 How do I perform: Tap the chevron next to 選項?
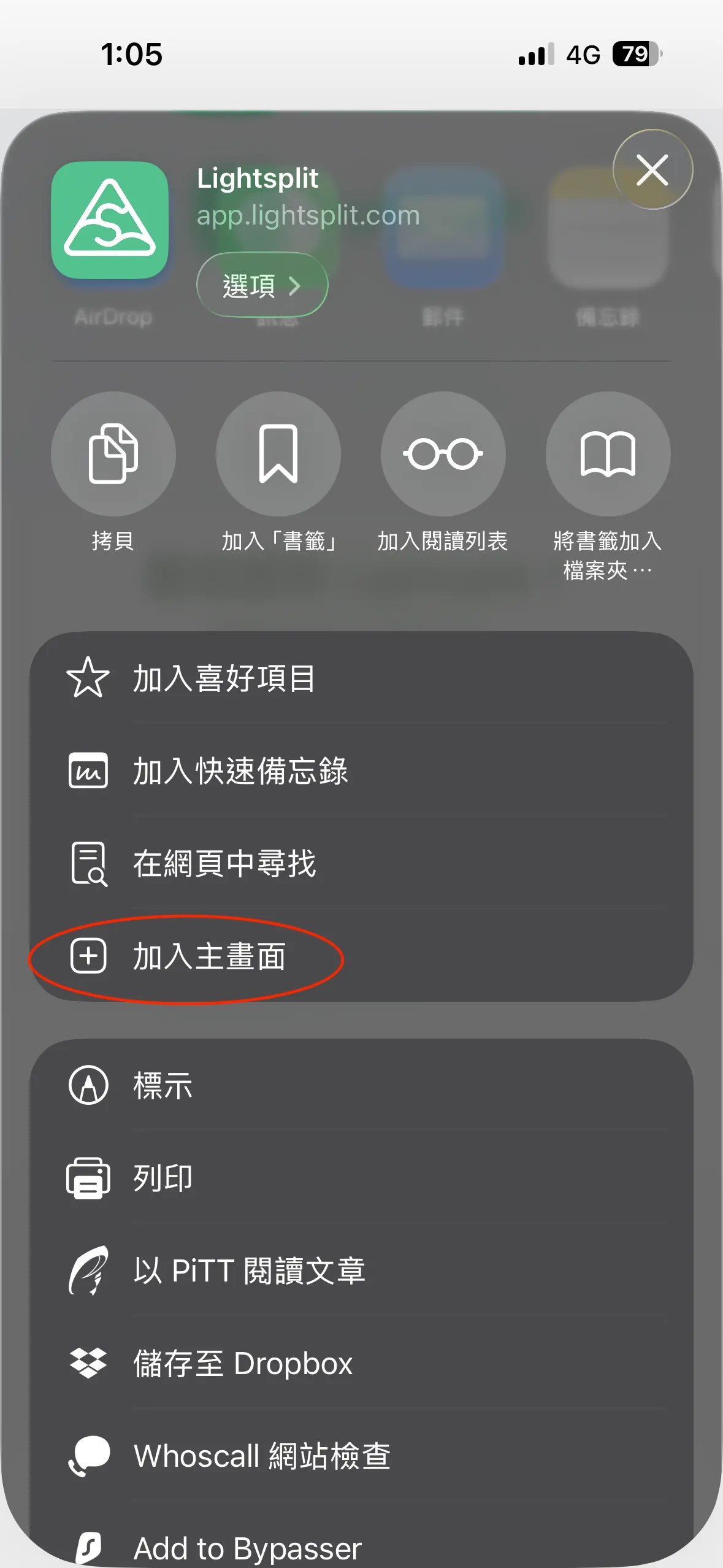coord(297,285)
